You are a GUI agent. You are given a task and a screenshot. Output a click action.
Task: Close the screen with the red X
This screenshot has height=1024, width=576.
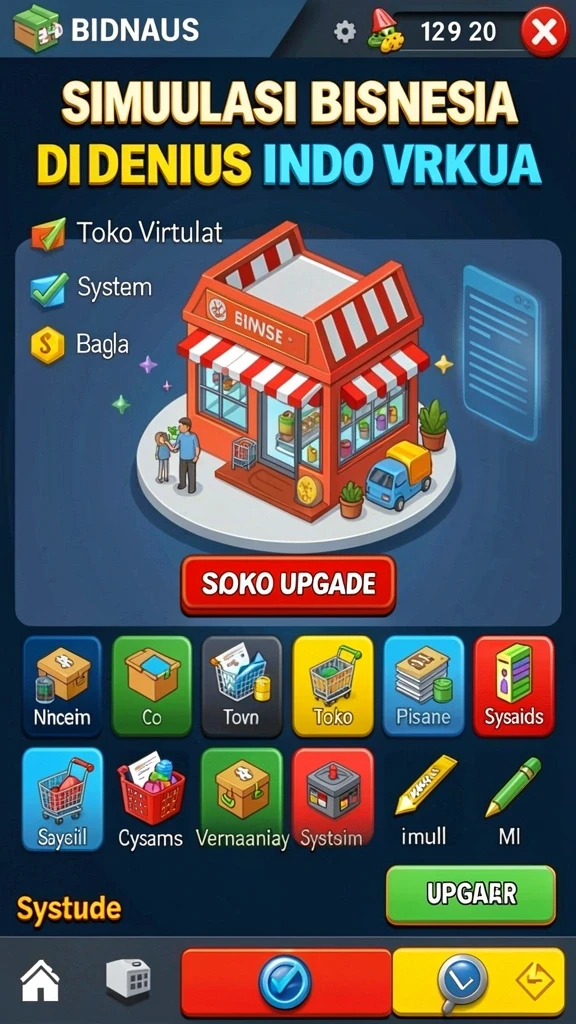coord(544,31)
